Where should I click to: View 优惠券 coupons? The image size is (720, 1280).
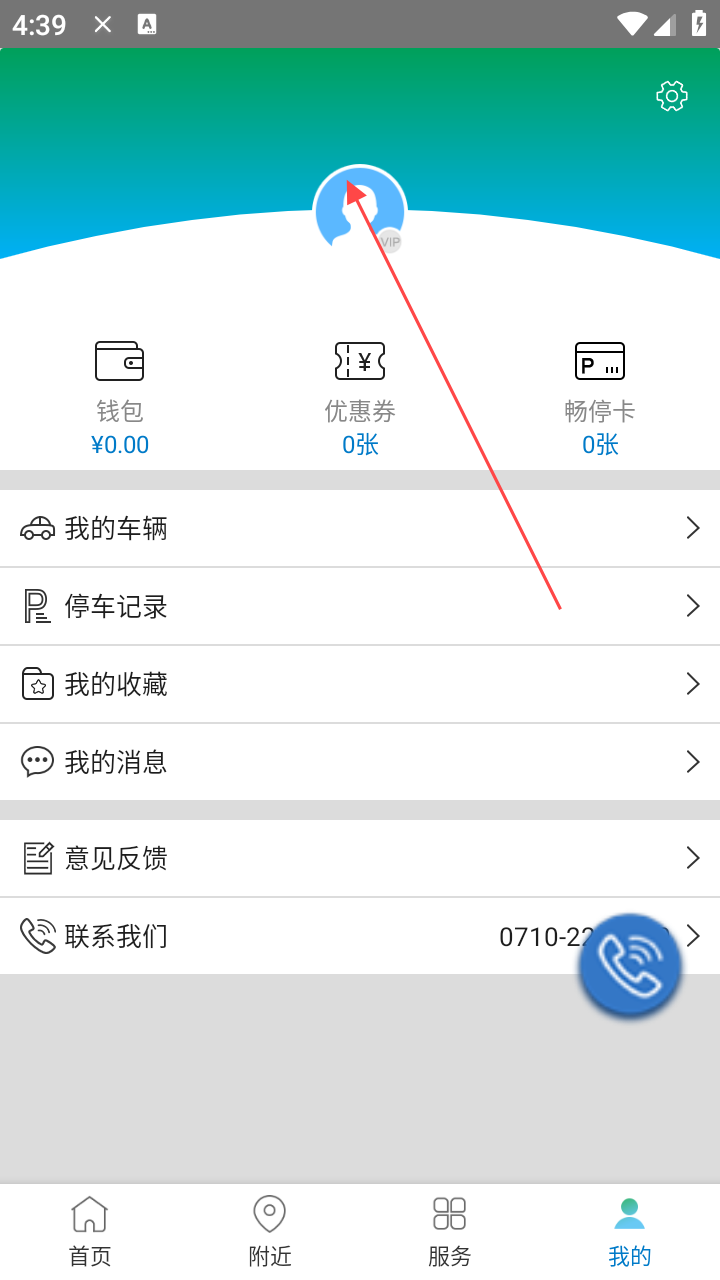click(x=360, y=397)
